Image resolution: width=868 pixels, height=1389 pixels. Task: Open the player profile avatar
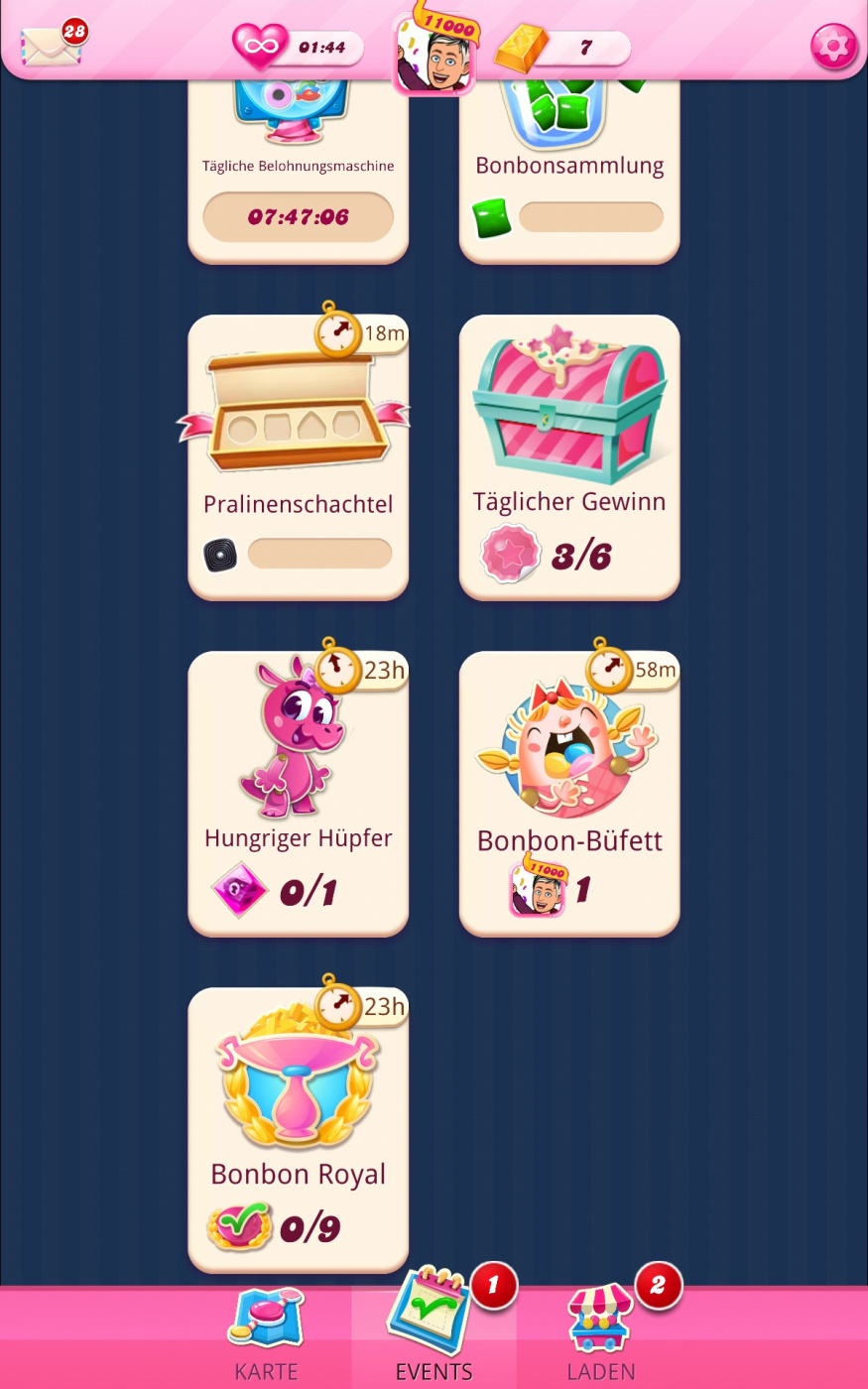(x=434, y=58)
